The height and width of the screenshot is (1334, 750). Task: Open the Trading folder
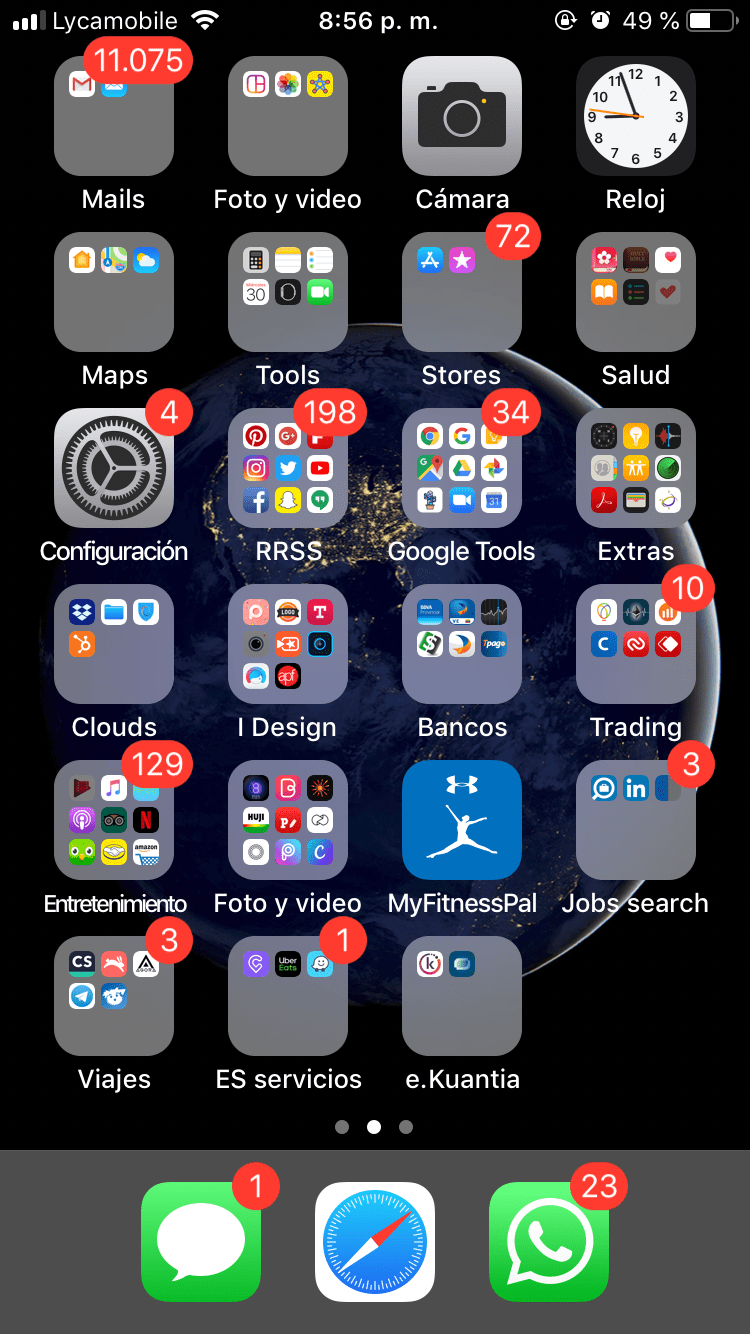636,644
